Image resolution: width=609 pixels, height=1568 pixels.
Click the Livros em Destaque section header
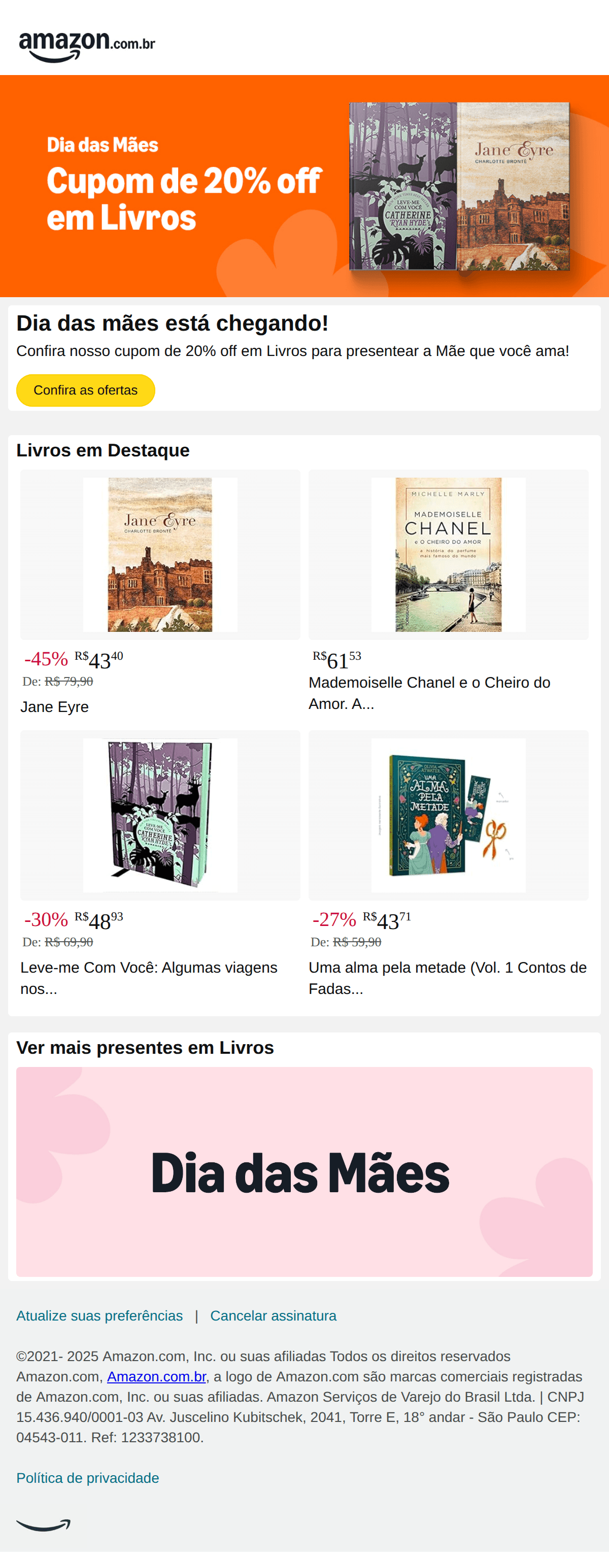[103, 450]
